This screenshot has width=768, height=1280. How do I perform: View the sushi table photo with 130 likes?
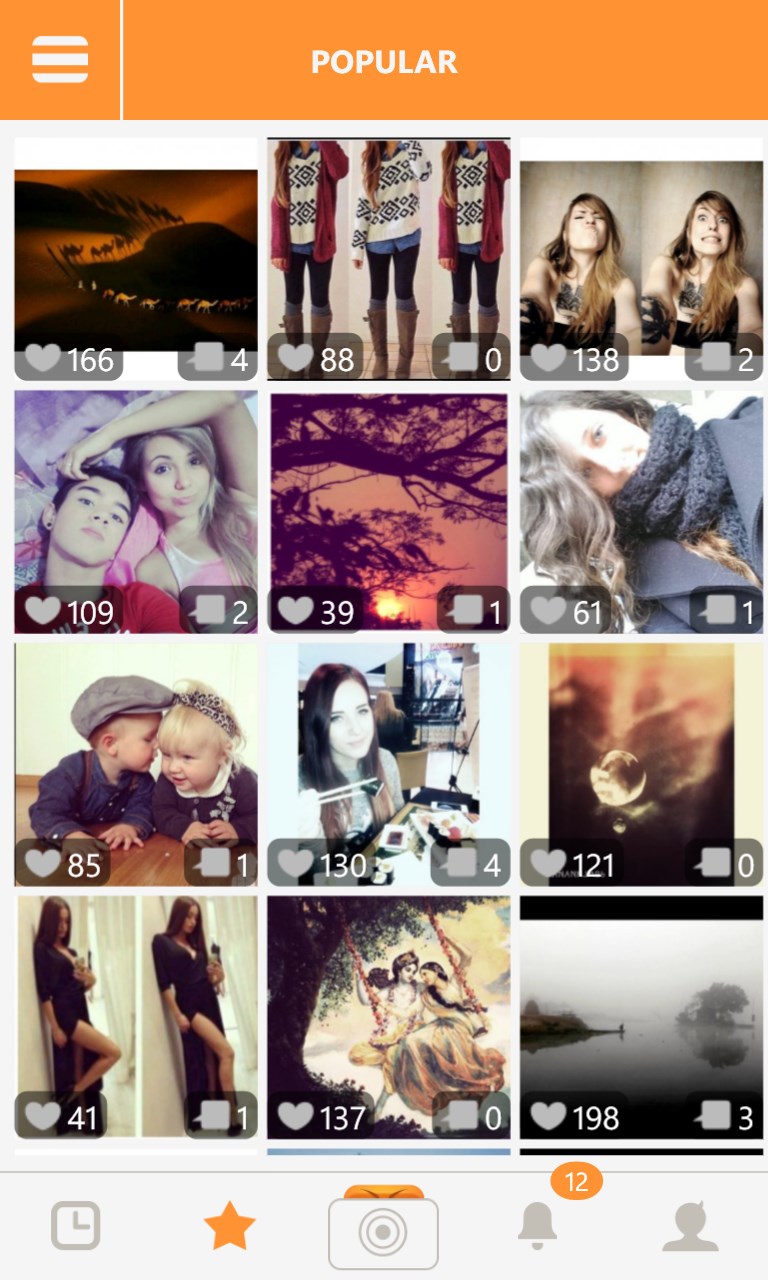(x=388, y=755)
